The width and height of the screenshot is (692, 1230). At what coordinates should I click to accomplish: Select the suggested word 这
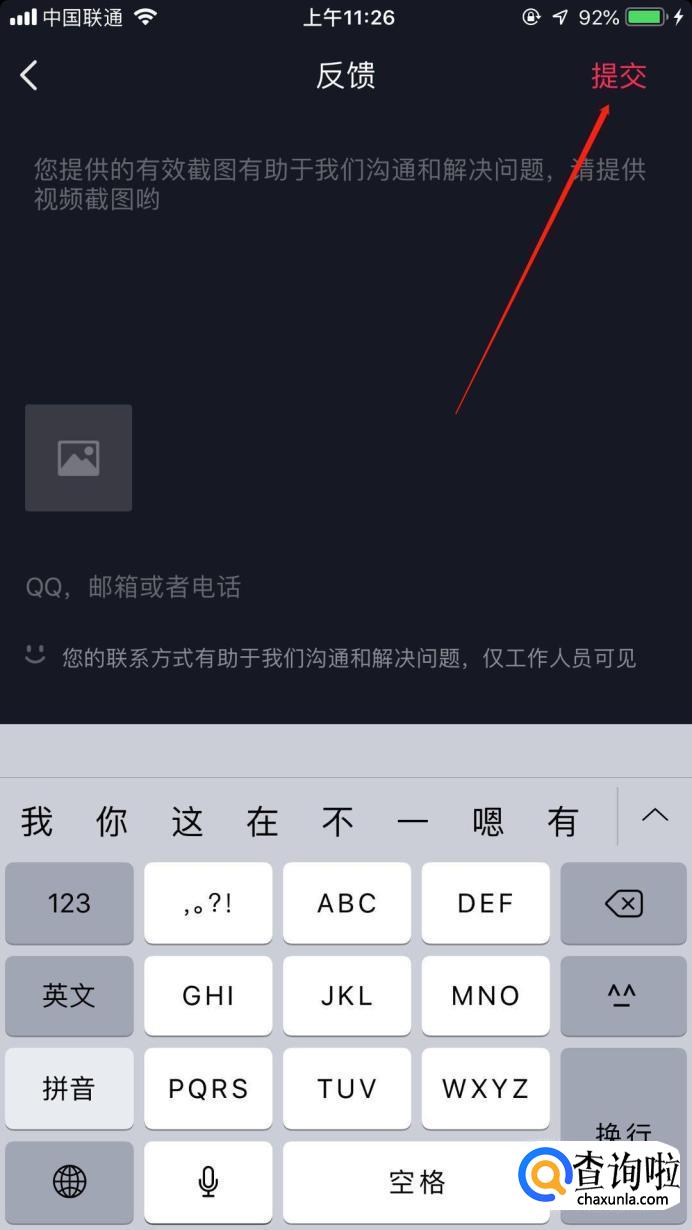(x=187, y=821)
